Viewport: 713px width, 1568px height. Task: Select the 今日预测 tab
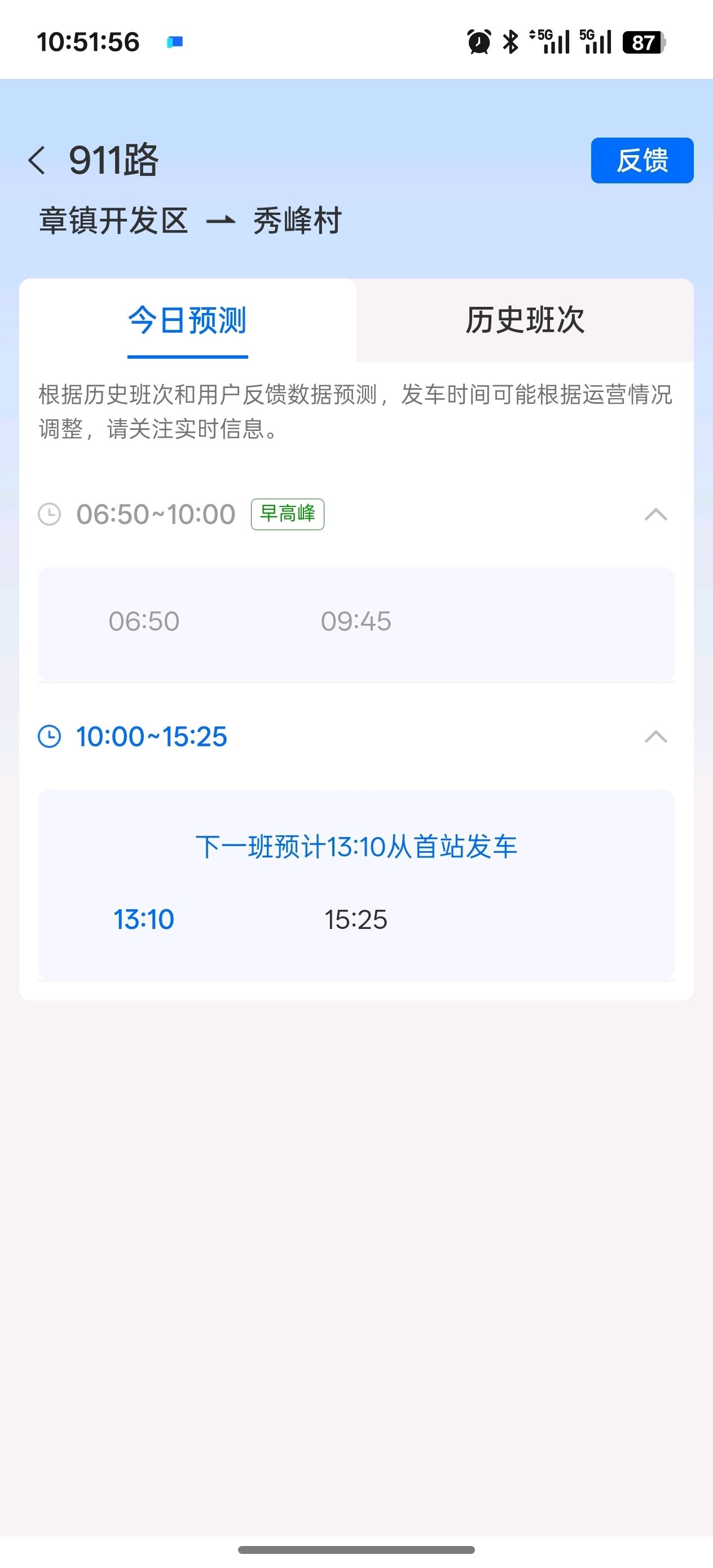pyautogui.click(x=187, y=320)
